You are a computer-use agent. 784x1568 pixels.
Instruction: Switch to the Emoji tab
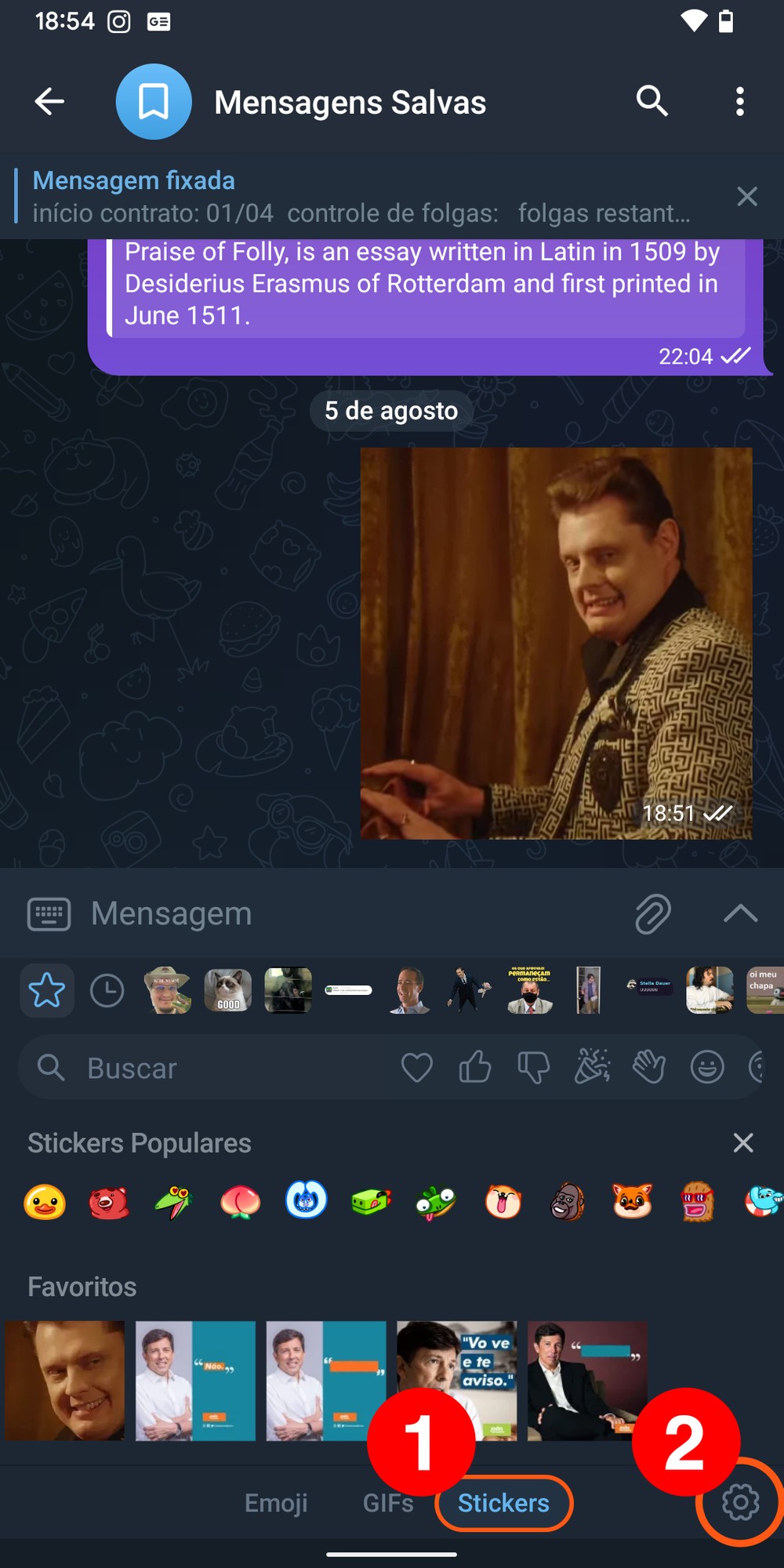276,1503
